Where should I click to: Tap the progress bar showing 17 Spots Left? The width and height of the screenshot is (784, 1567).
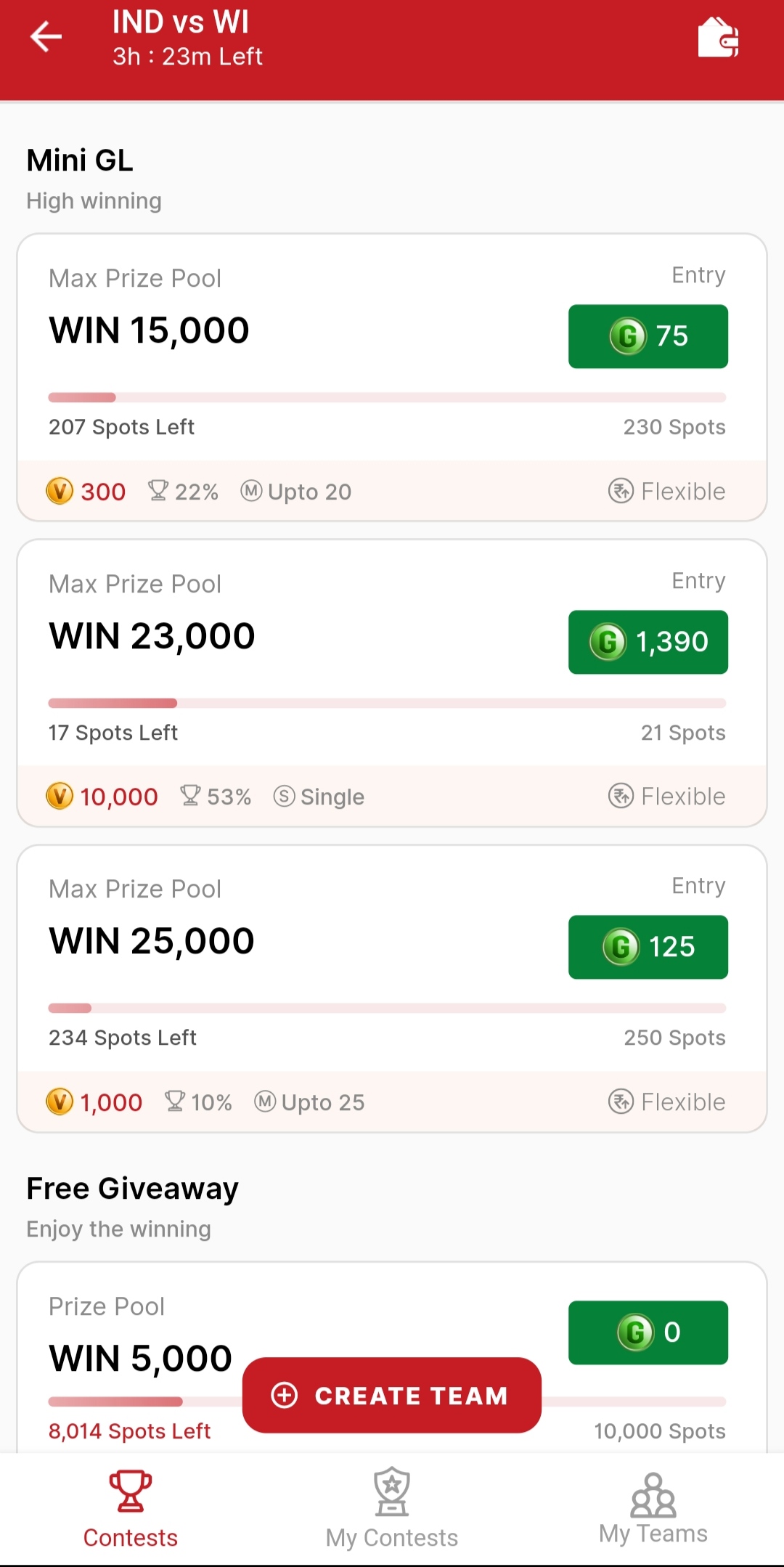tap(387, 703)
